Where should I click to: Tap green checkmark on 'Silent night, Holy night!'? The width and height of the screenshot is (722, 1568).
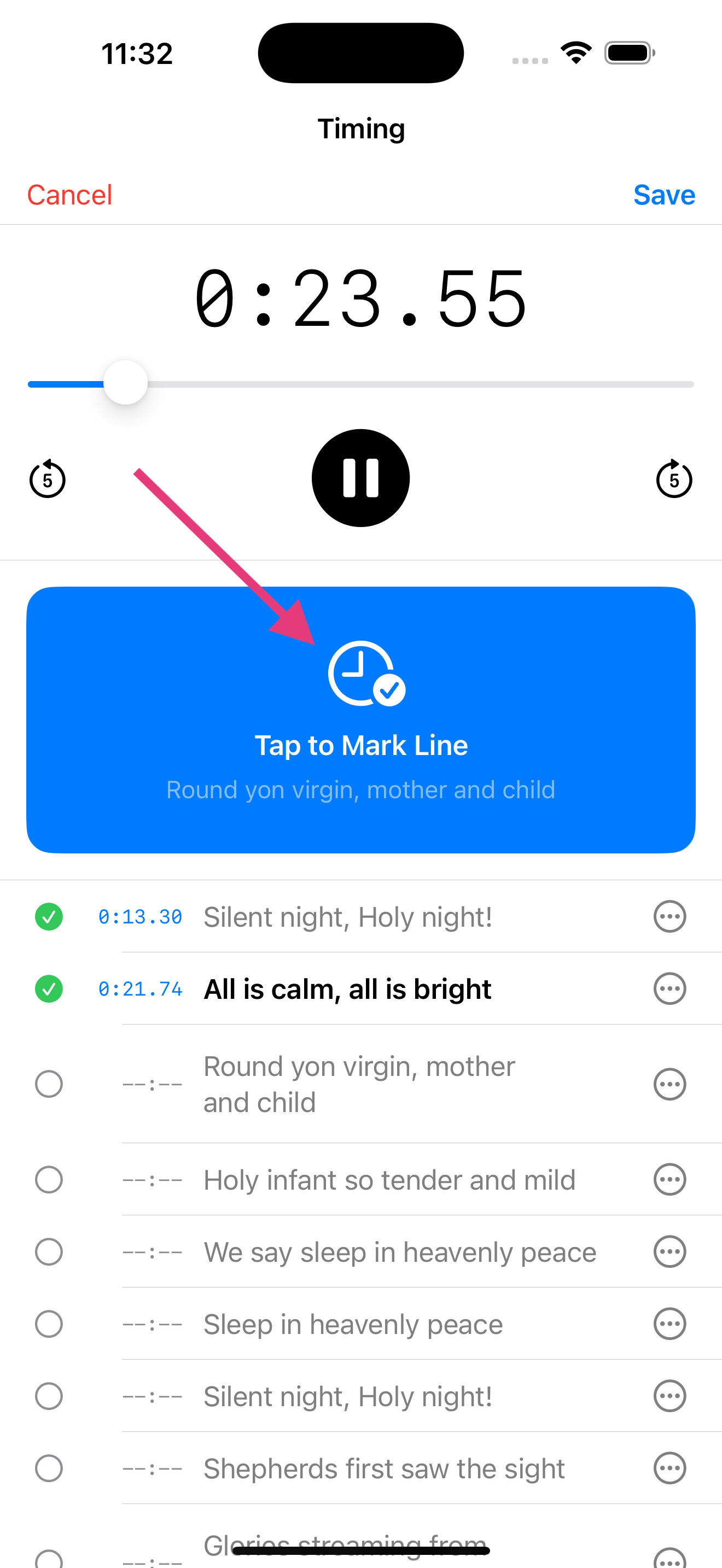49,916
